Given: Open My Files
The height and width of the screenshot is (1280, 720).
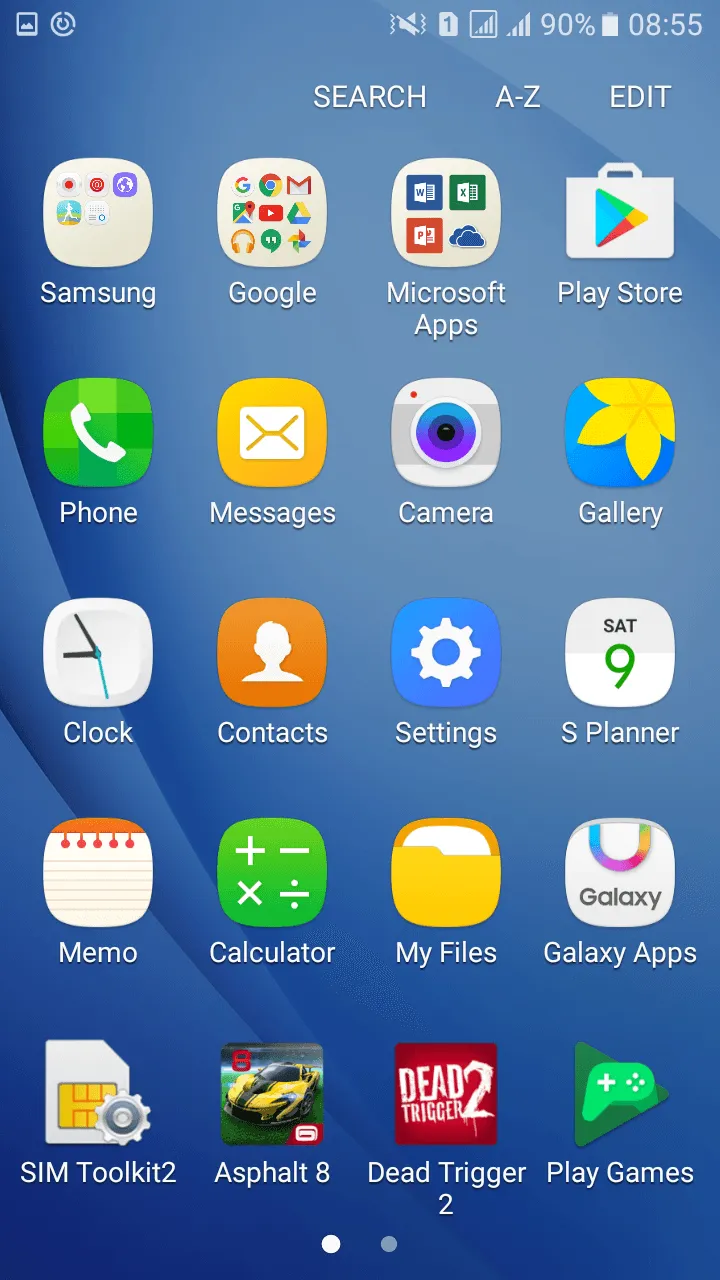Looking at the screenshot, I should point(446,873).
